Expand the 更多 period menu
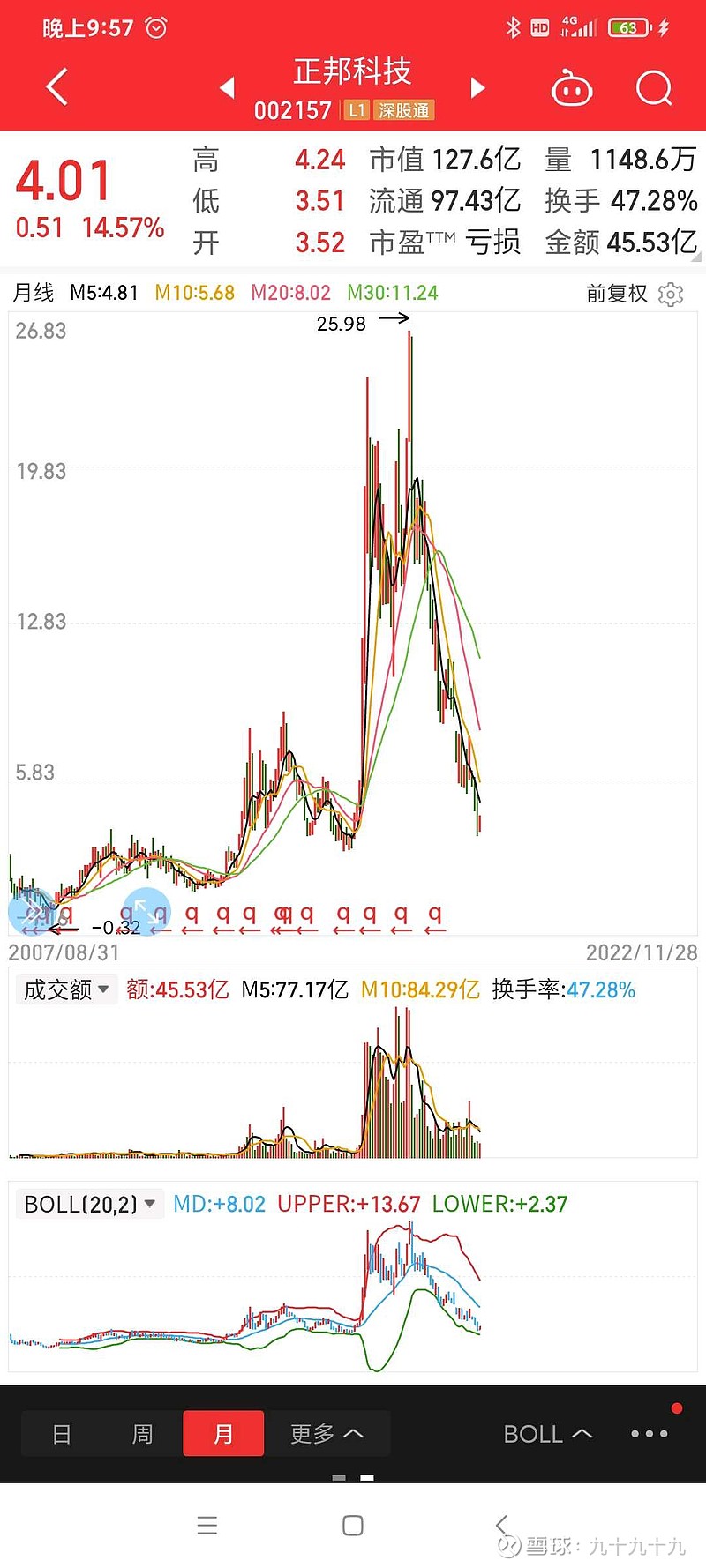Viewport: 706px width, 1568px height. tap(328, 1433)
